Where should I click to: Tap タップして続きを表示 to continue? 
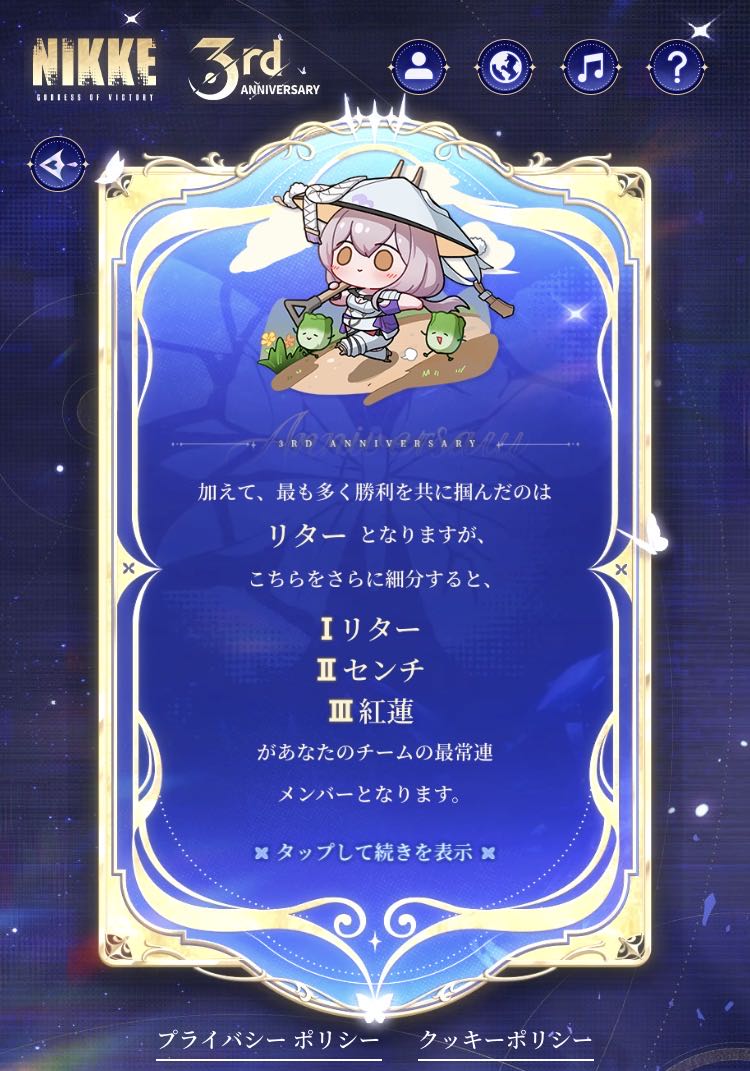[x=374, y=852]
